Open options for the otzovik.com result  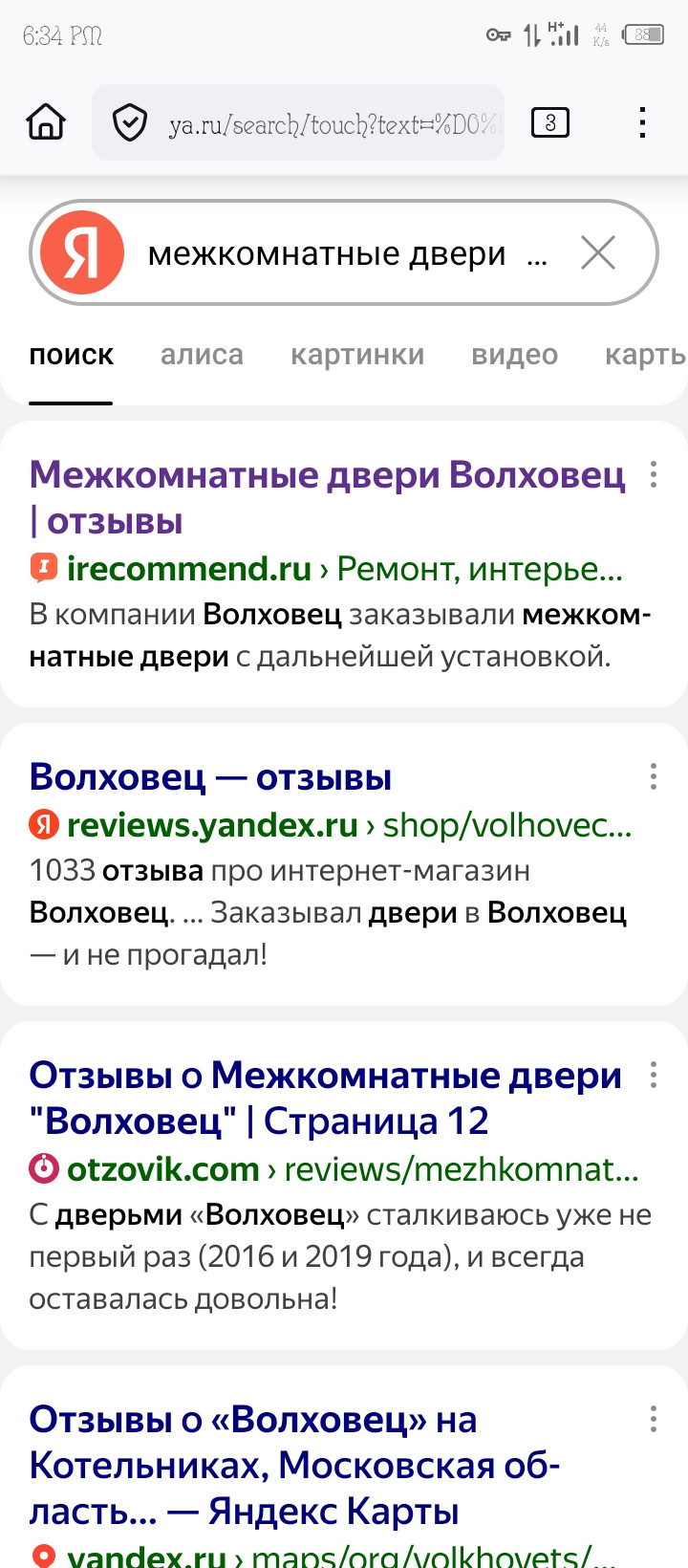[x=654, y=1075]
